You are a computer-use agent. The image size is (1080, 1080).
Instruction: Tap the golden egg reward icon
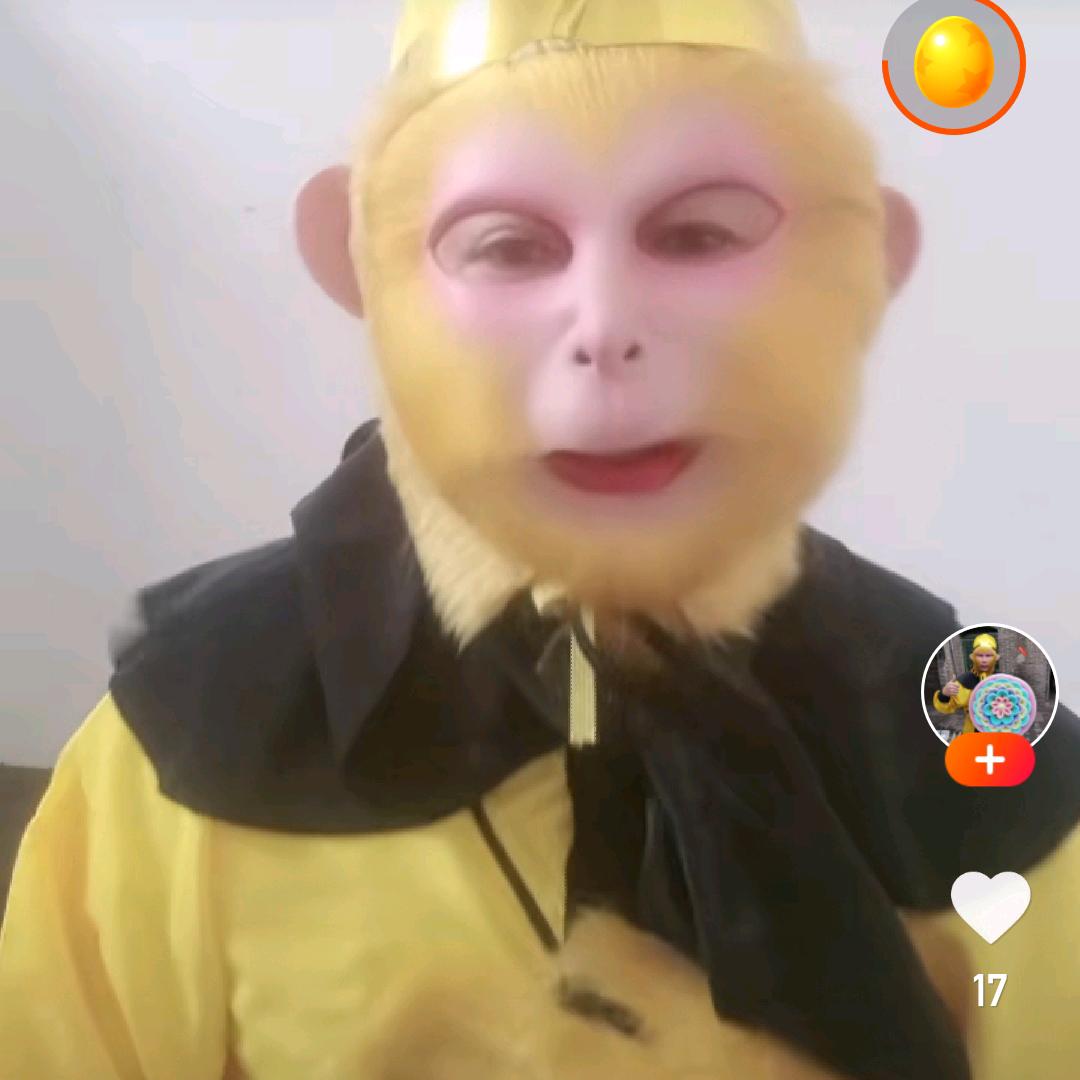[954, 63]
